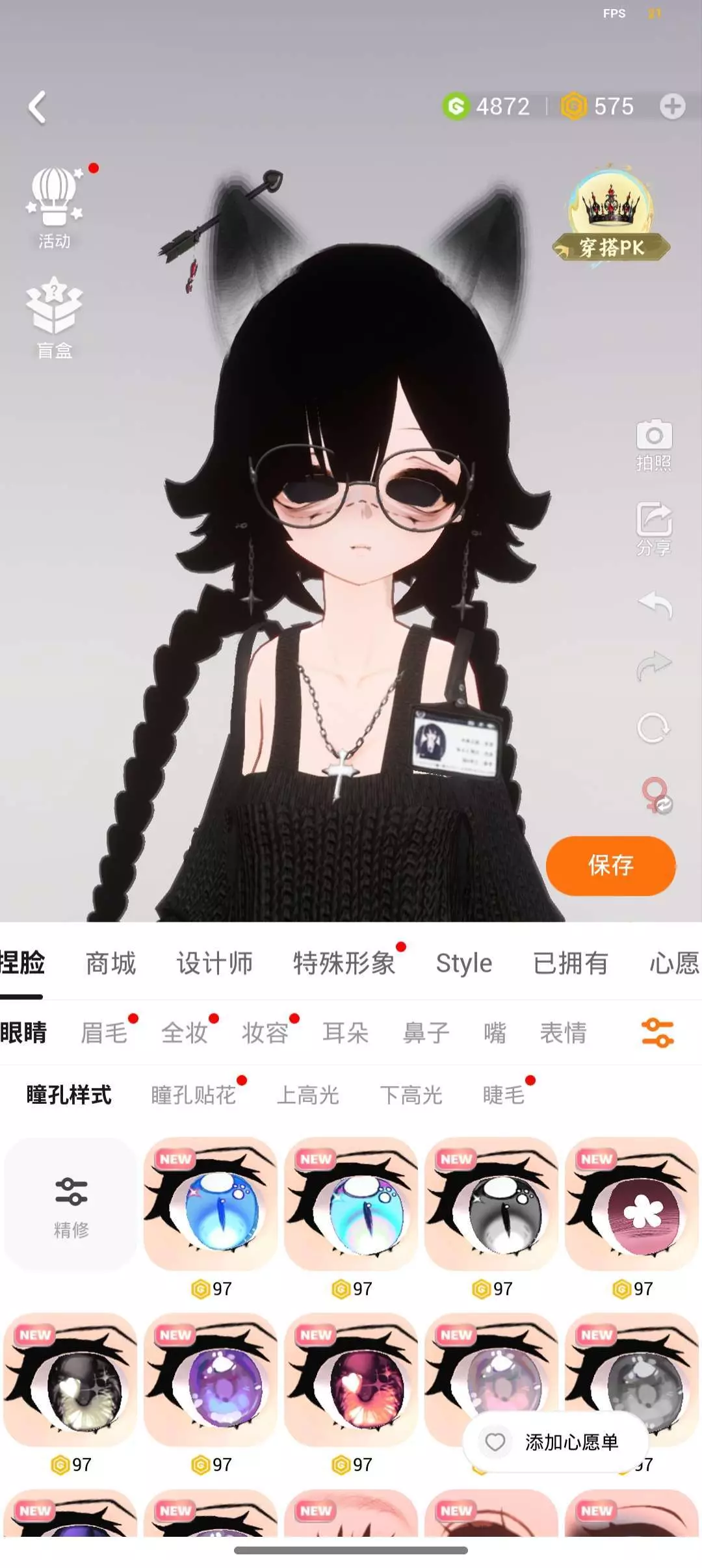
Task: Switch avatar gender
Action: point(656,795)
